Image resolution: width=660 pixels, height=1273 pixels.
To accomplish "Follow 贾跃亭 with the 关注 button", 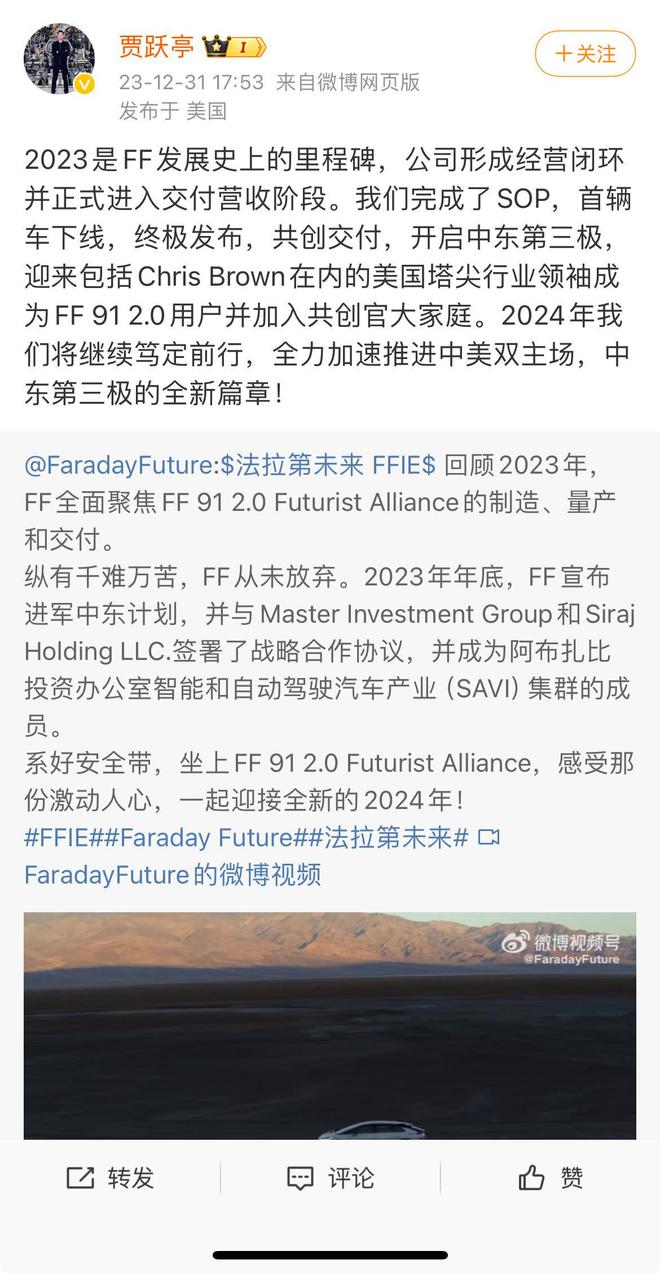I will click(585, 53).
